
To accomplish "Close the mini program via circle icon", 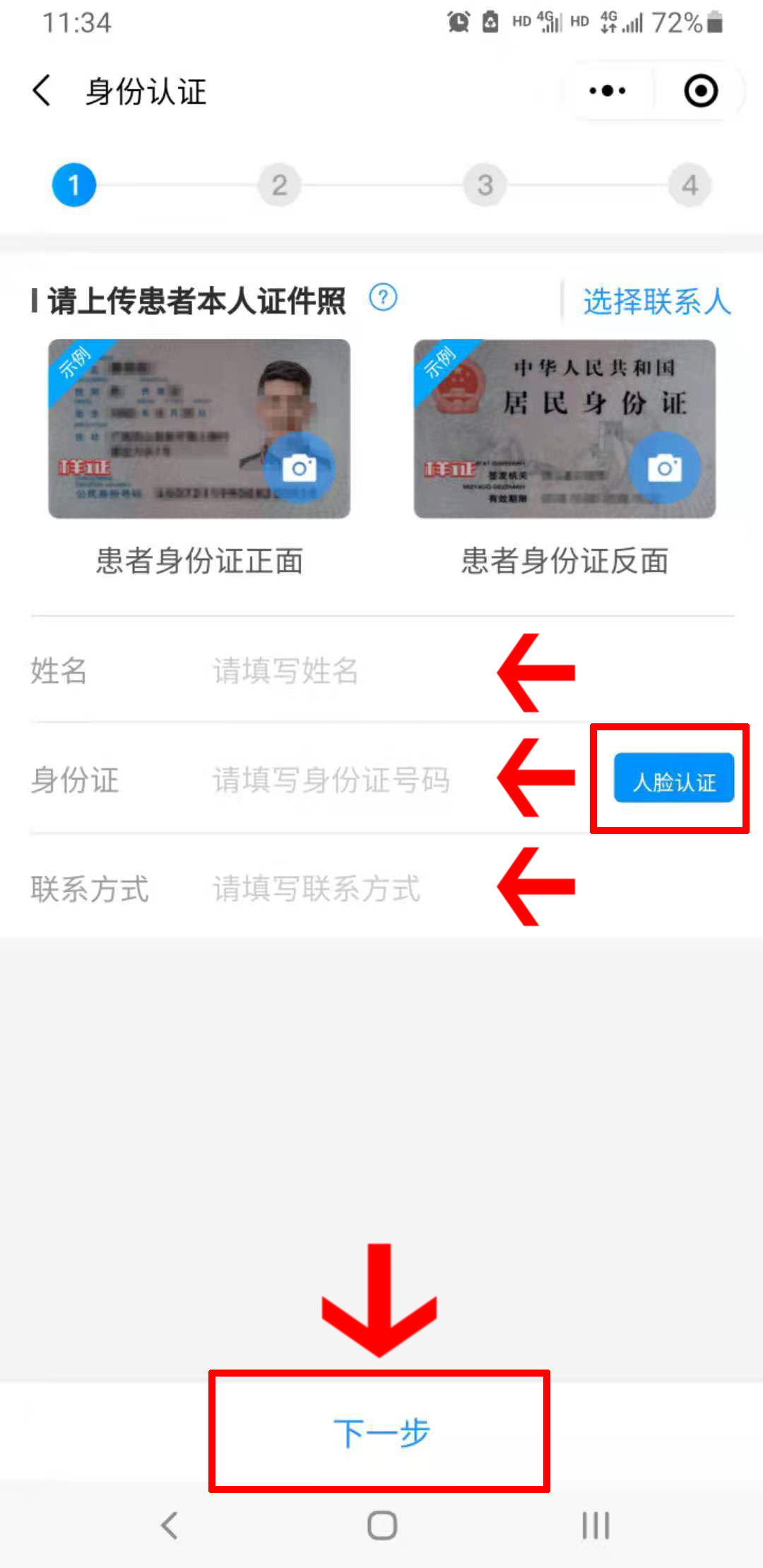I will 701,91.
